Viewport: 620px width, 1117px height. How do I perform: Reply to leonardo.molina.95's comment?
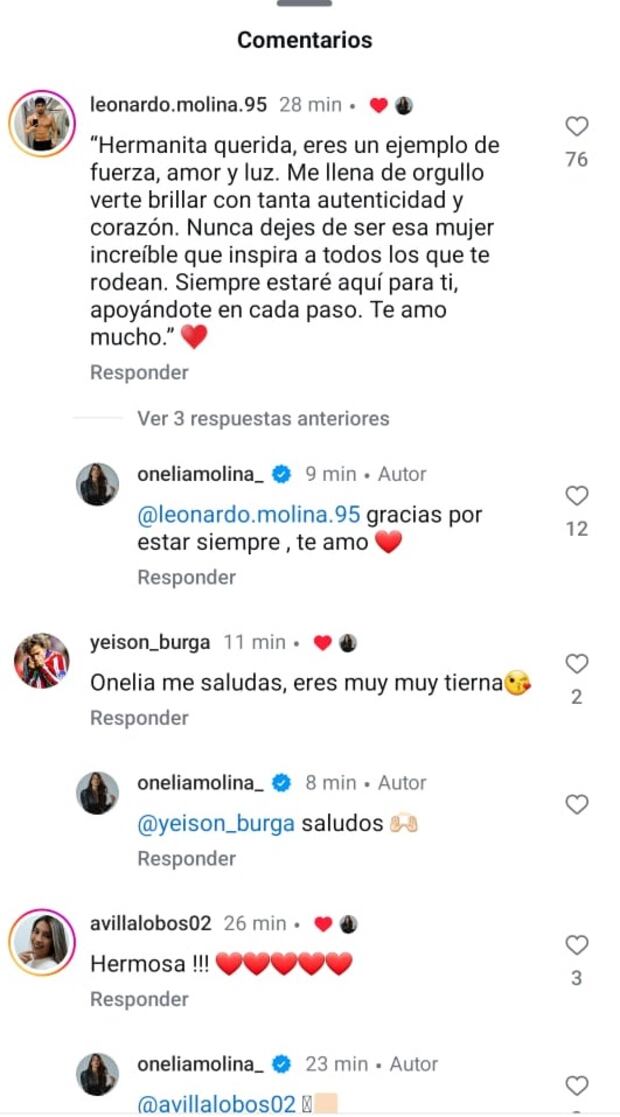pos(139,373)
